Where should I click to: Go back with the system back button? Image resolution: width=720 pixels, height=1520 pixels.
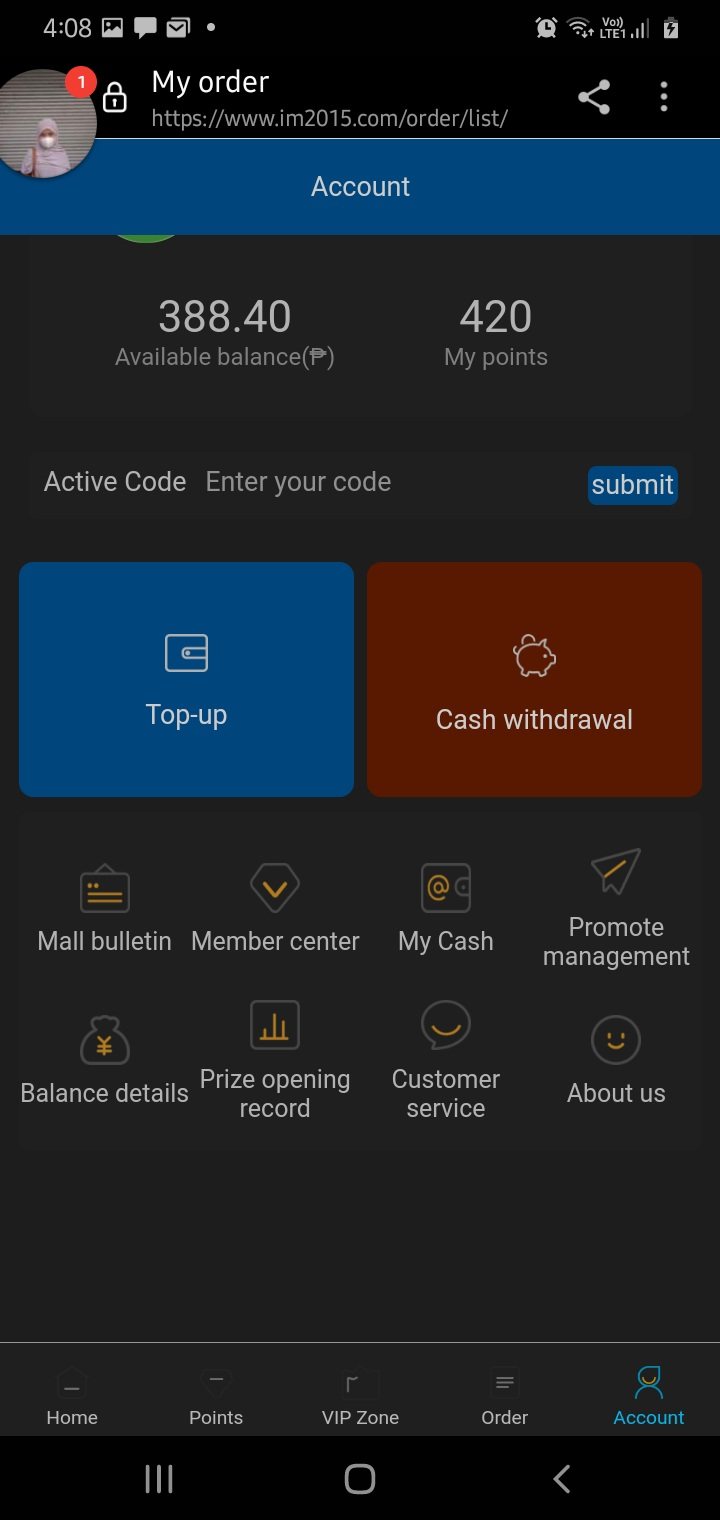point(562,1479)
